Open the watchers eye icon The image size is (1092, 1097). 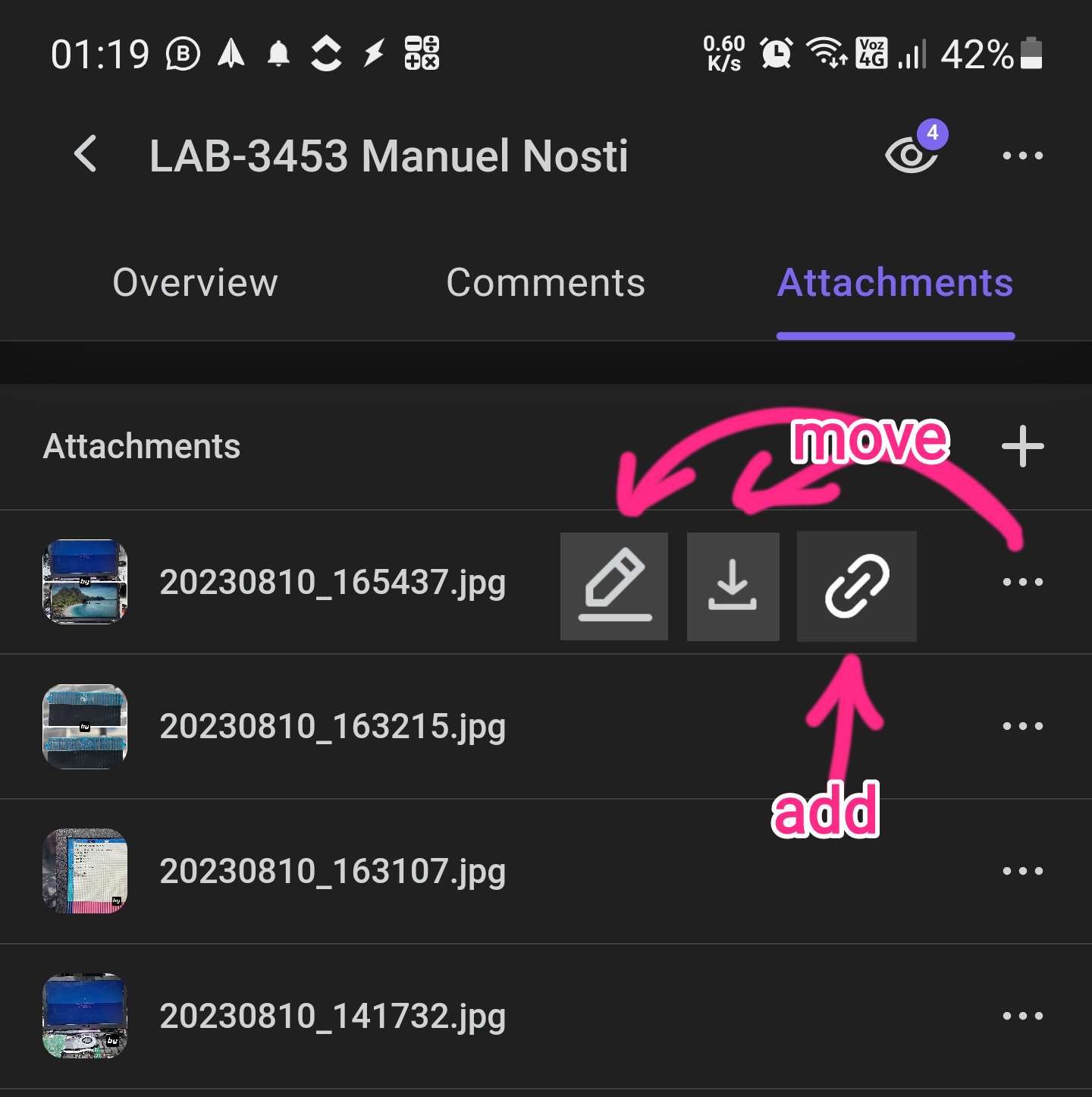click(912, 155)
